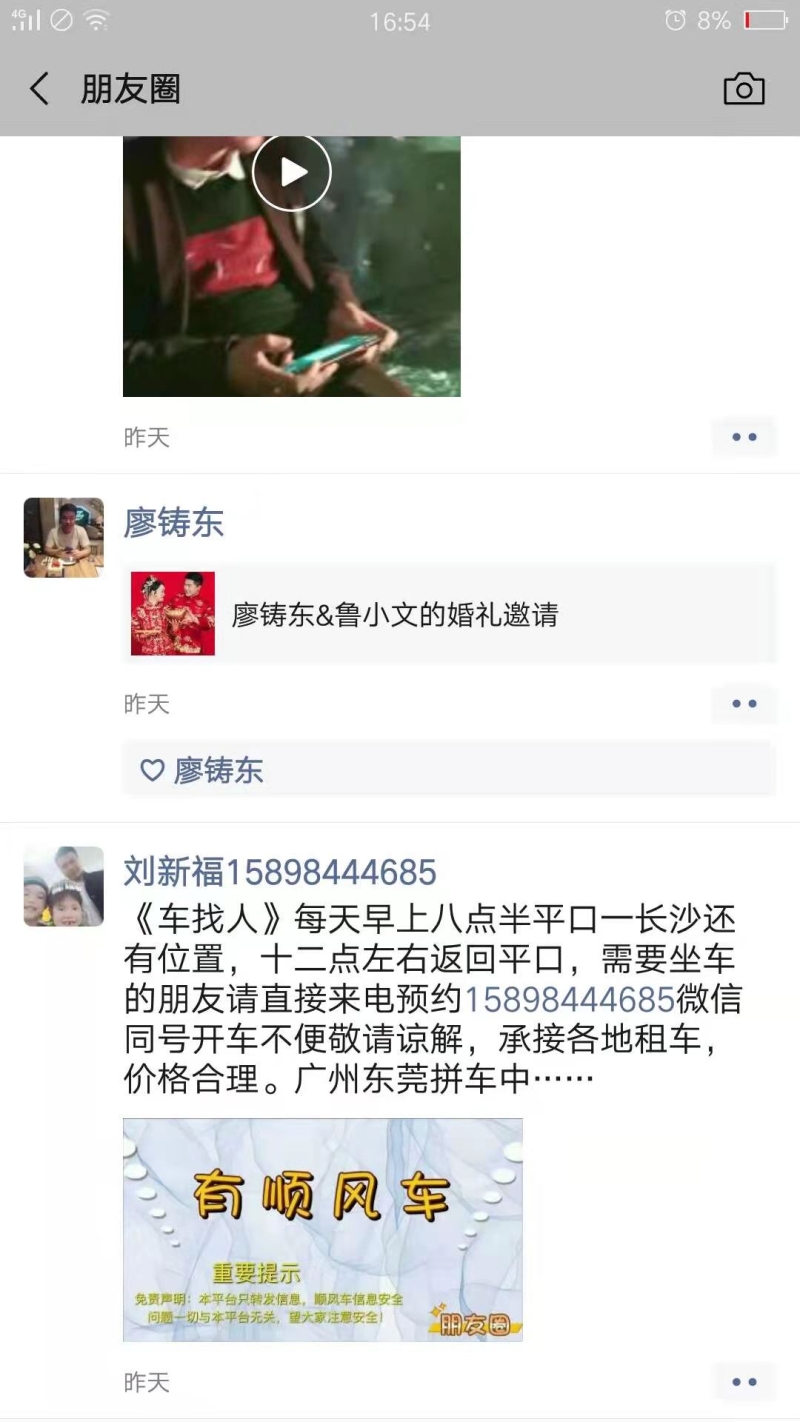Go back from 朋友圈
This screenshot has width=800, height=1422.
pos(40,89)
